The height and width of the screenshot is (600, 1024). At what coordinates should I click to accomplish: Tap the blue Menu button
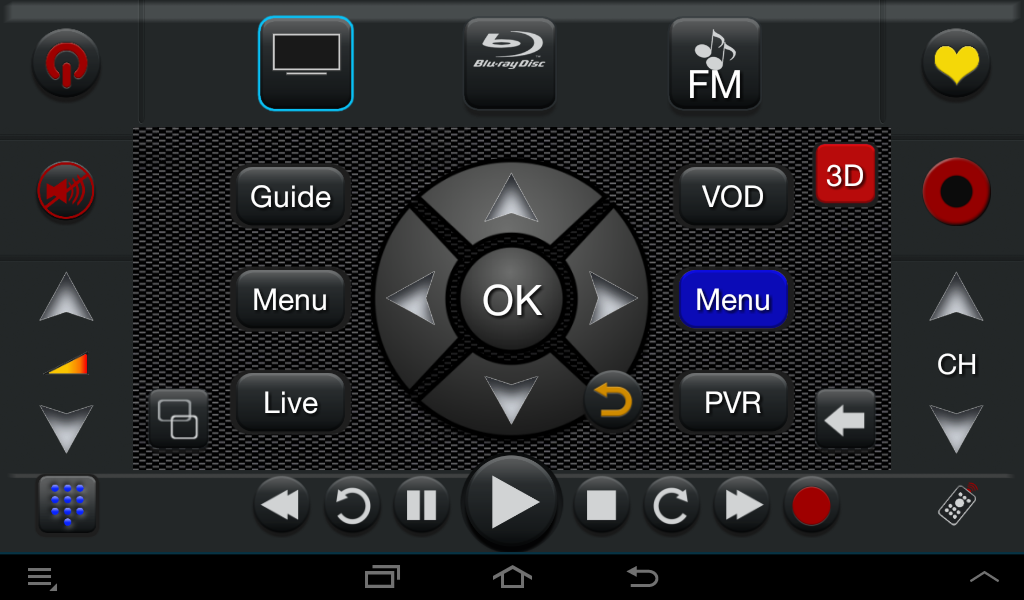tap(733, 299)
